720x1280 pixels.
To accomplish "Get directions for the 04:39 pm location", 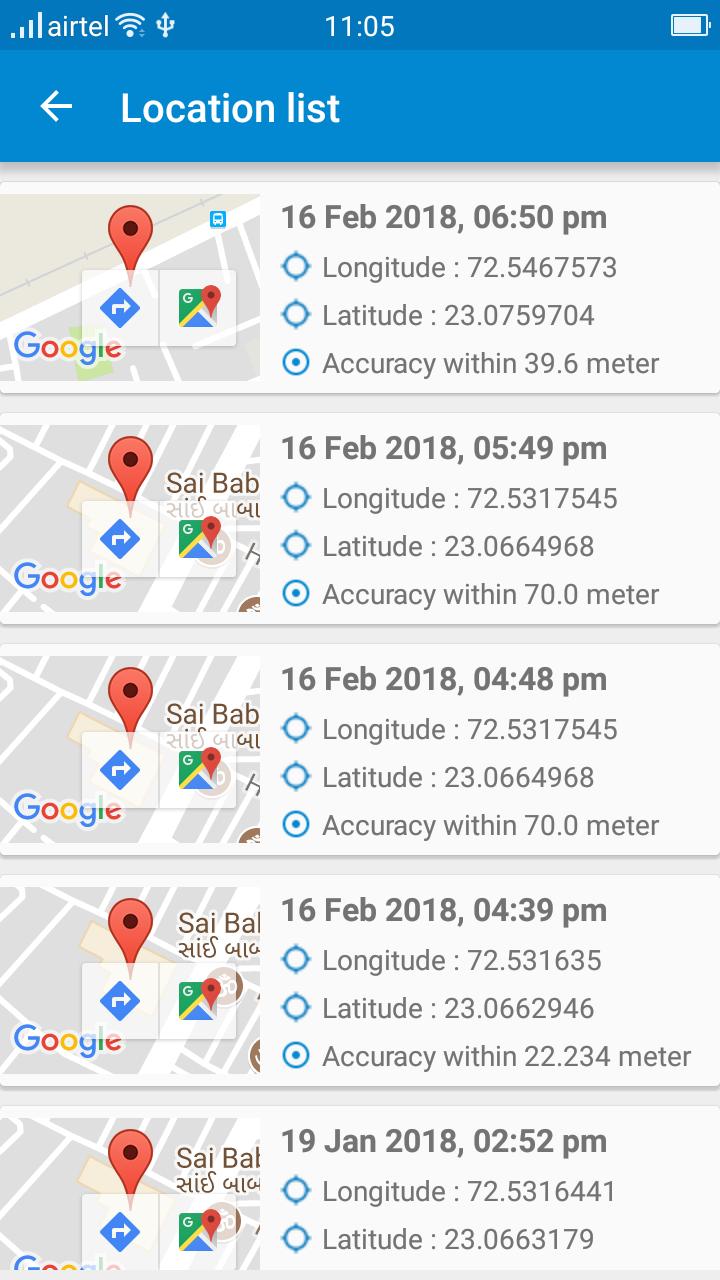I will (x=120, y=1001).
